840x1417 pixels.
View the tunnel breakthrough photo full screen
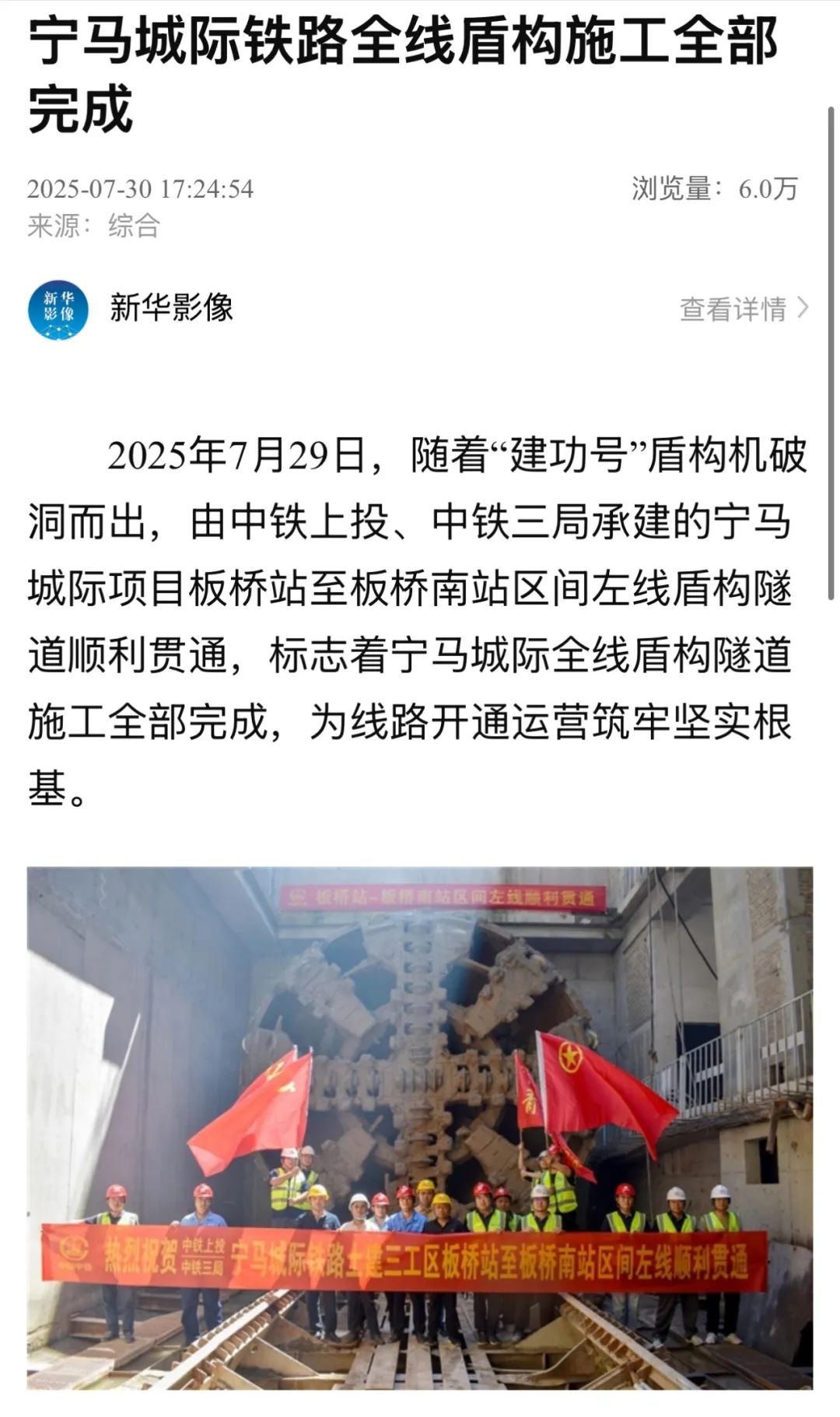tap(420, 1128)
